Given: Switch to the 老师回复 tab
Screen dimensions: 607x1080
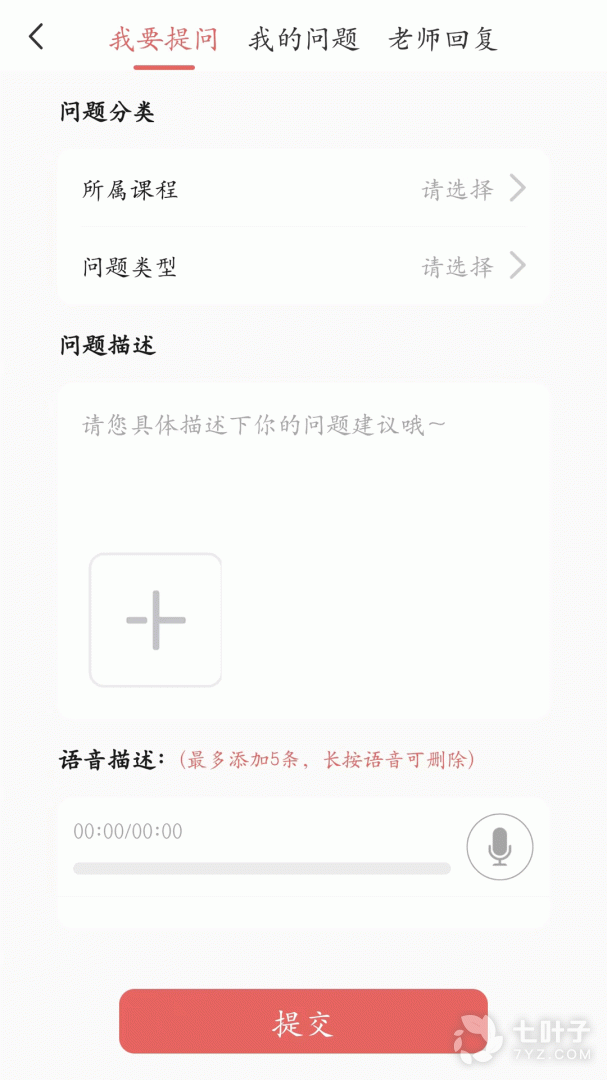Looking at the screenshot, I should tap(443, 40).
